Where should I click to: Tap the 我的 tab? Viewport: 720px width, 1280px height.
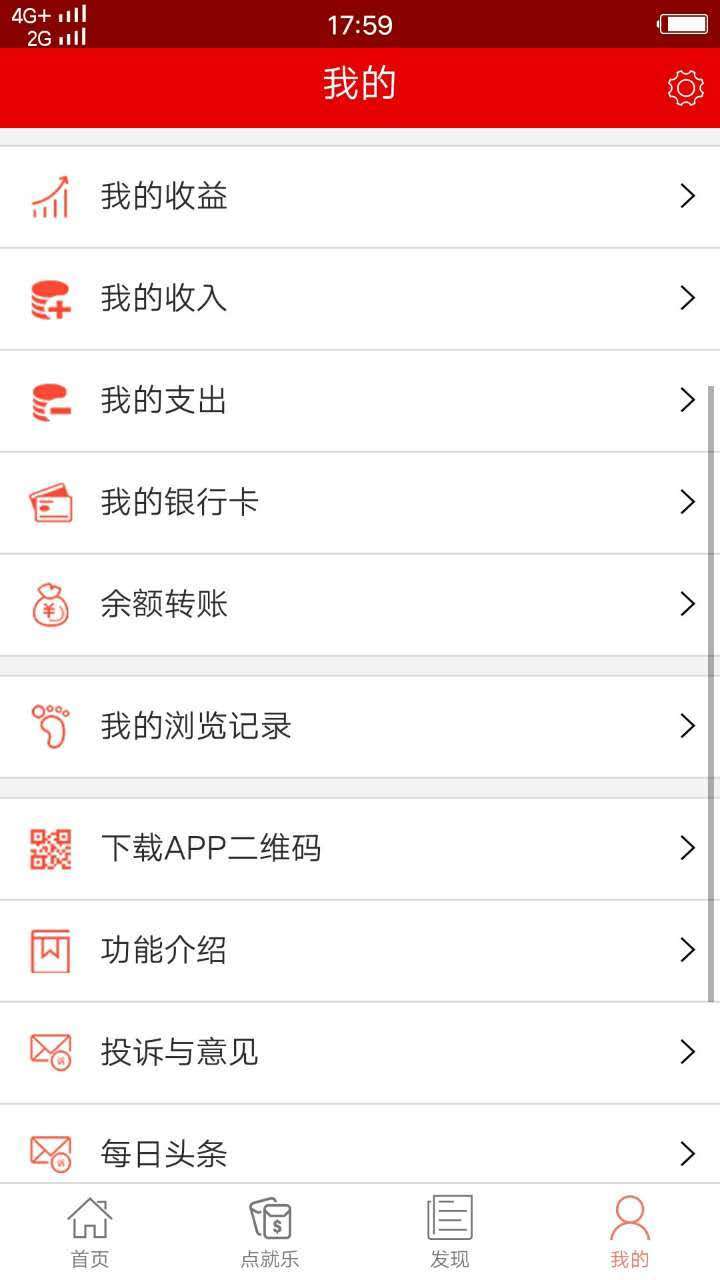(630, 1232)
